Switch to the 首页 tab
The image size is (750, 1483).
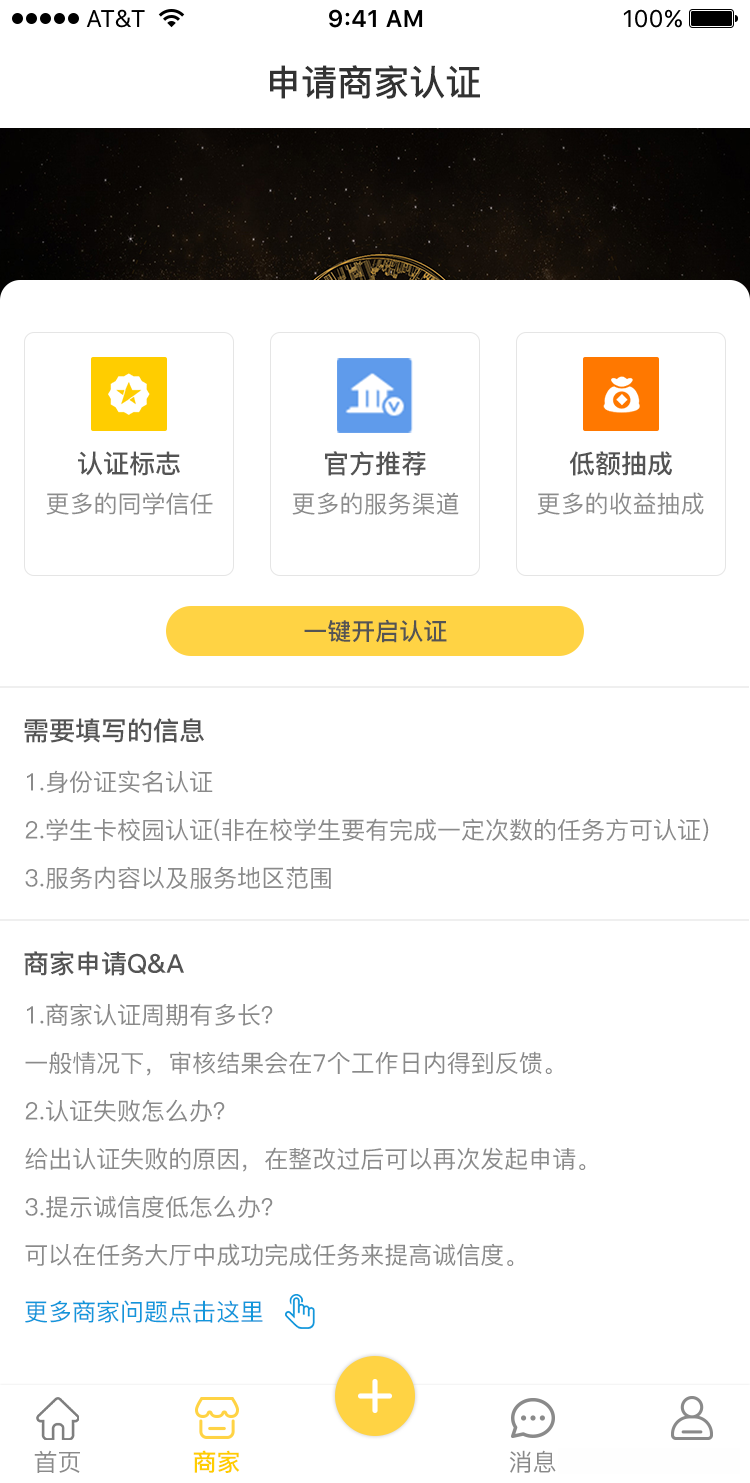(58, 1434)
